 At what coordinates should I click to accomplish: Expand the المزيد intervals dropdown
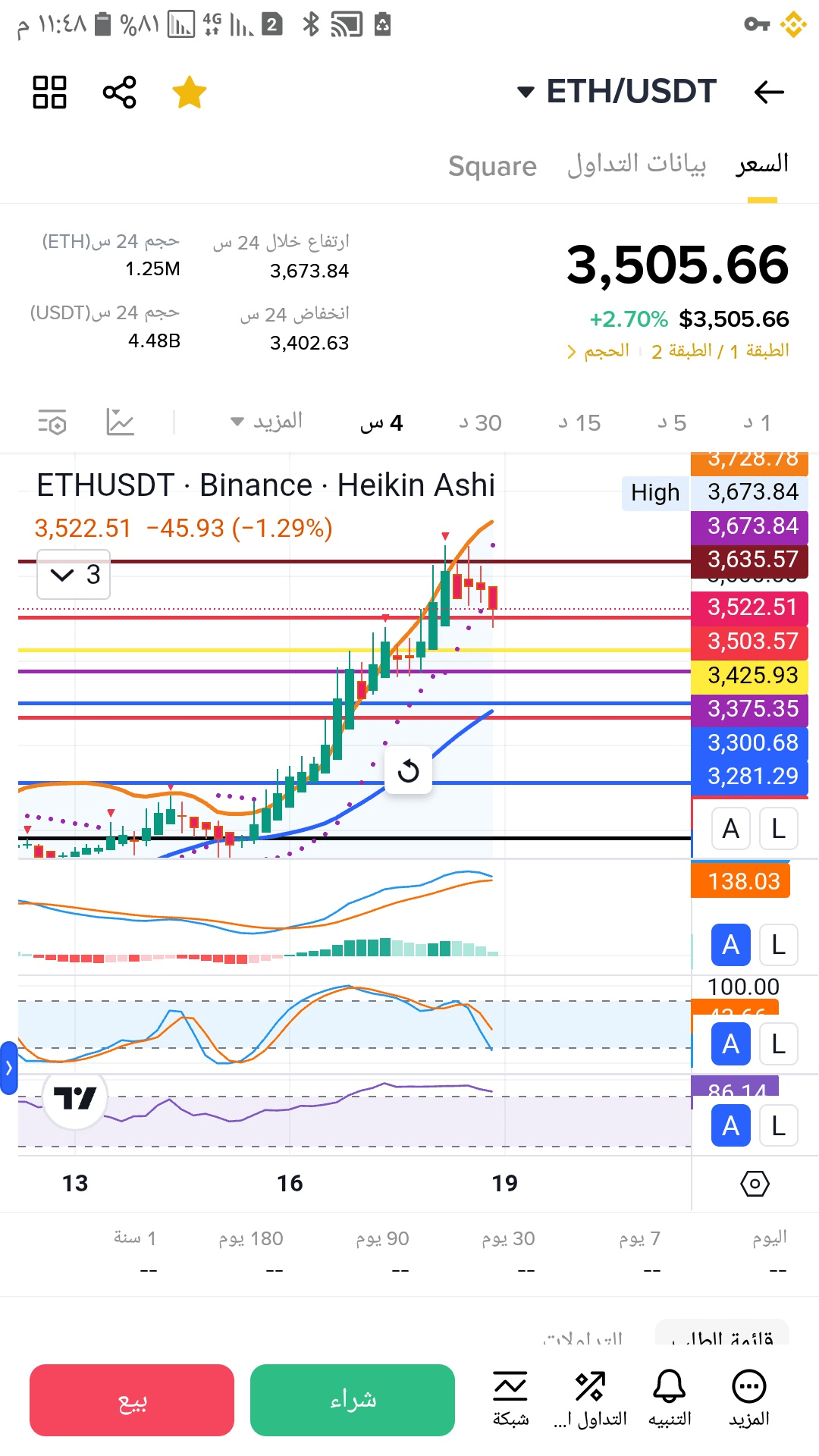266,421
